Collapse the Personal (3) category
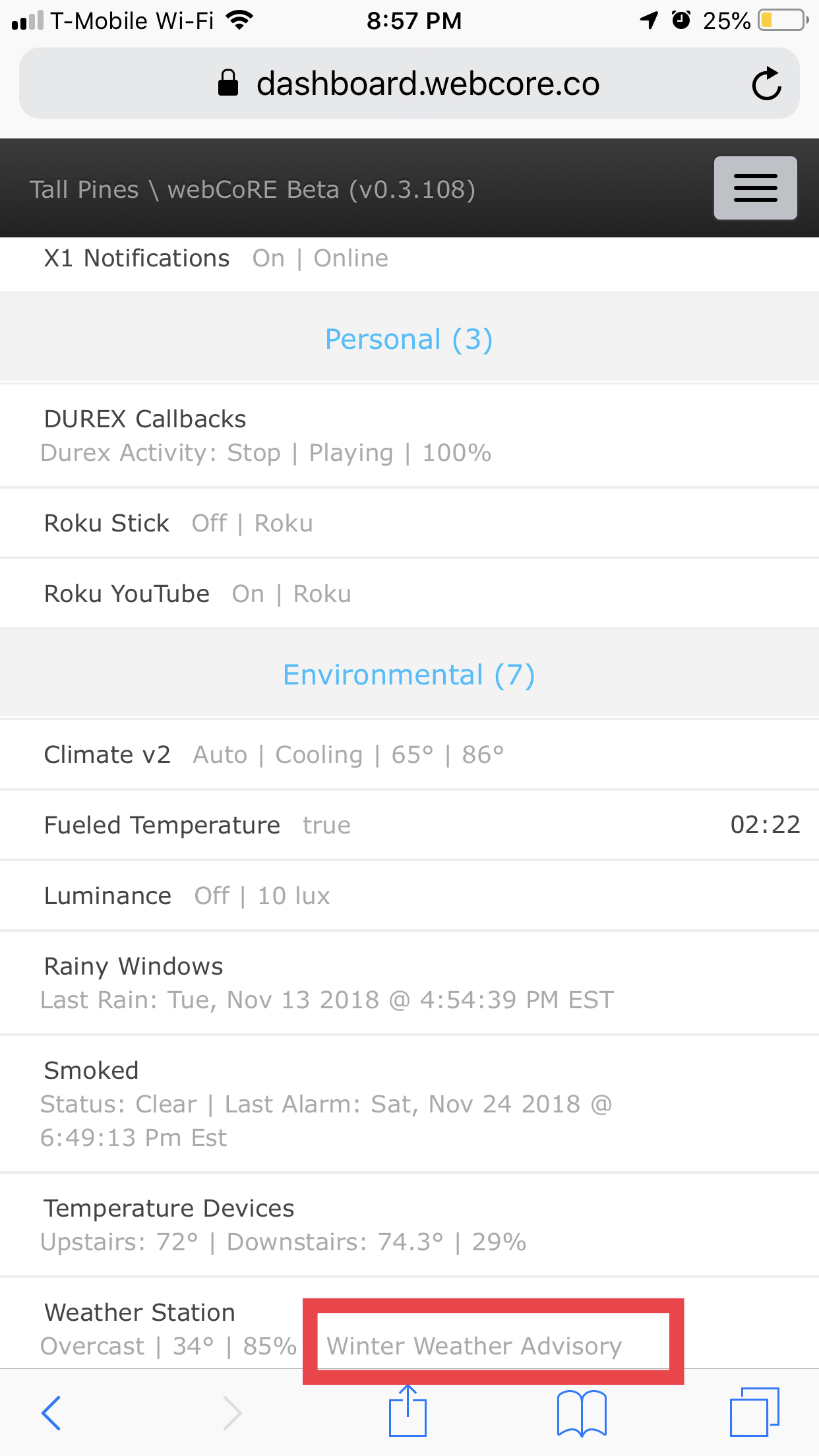The height and width of the screenshot is (1456, 819). tap(409, 340)
